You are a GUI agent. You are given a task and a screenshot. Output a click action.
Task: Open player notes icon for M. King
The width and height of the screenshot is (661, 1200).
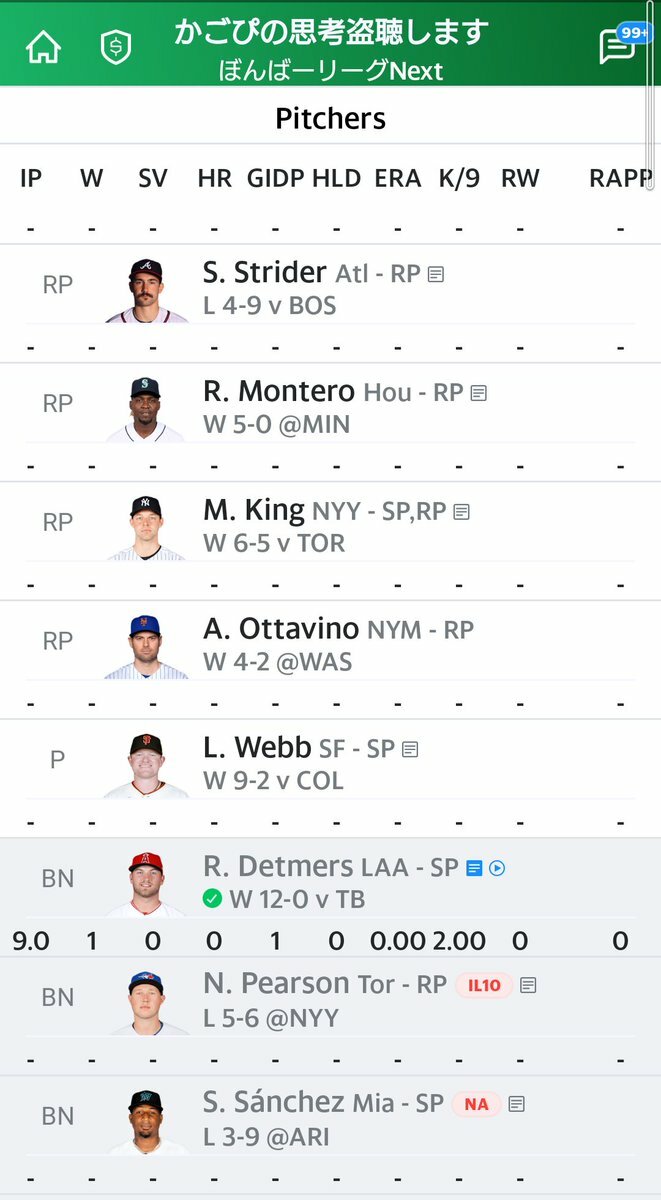pyautogui.click(x=461, y=511)
